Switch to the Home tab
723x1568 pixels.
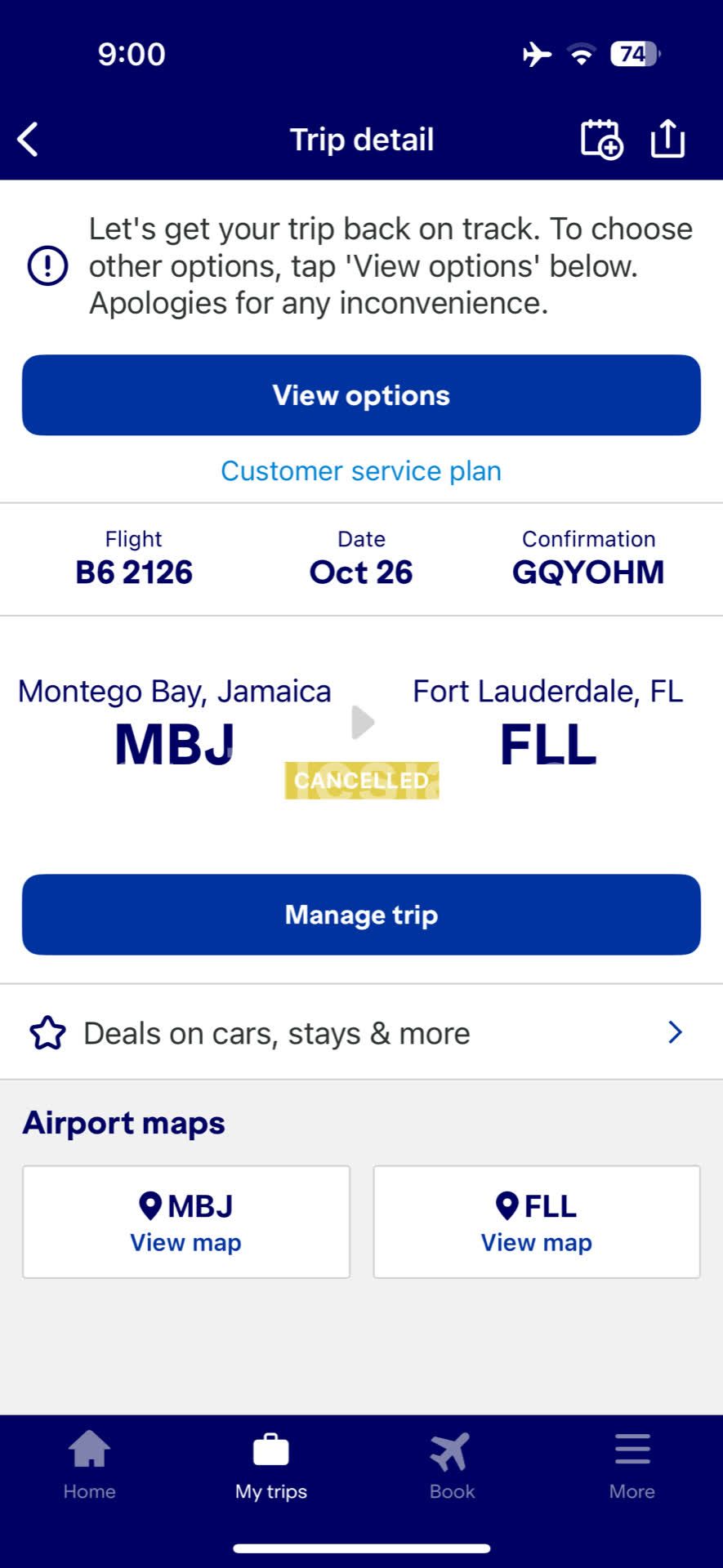pyautogui.click(x=90, y=1467)
